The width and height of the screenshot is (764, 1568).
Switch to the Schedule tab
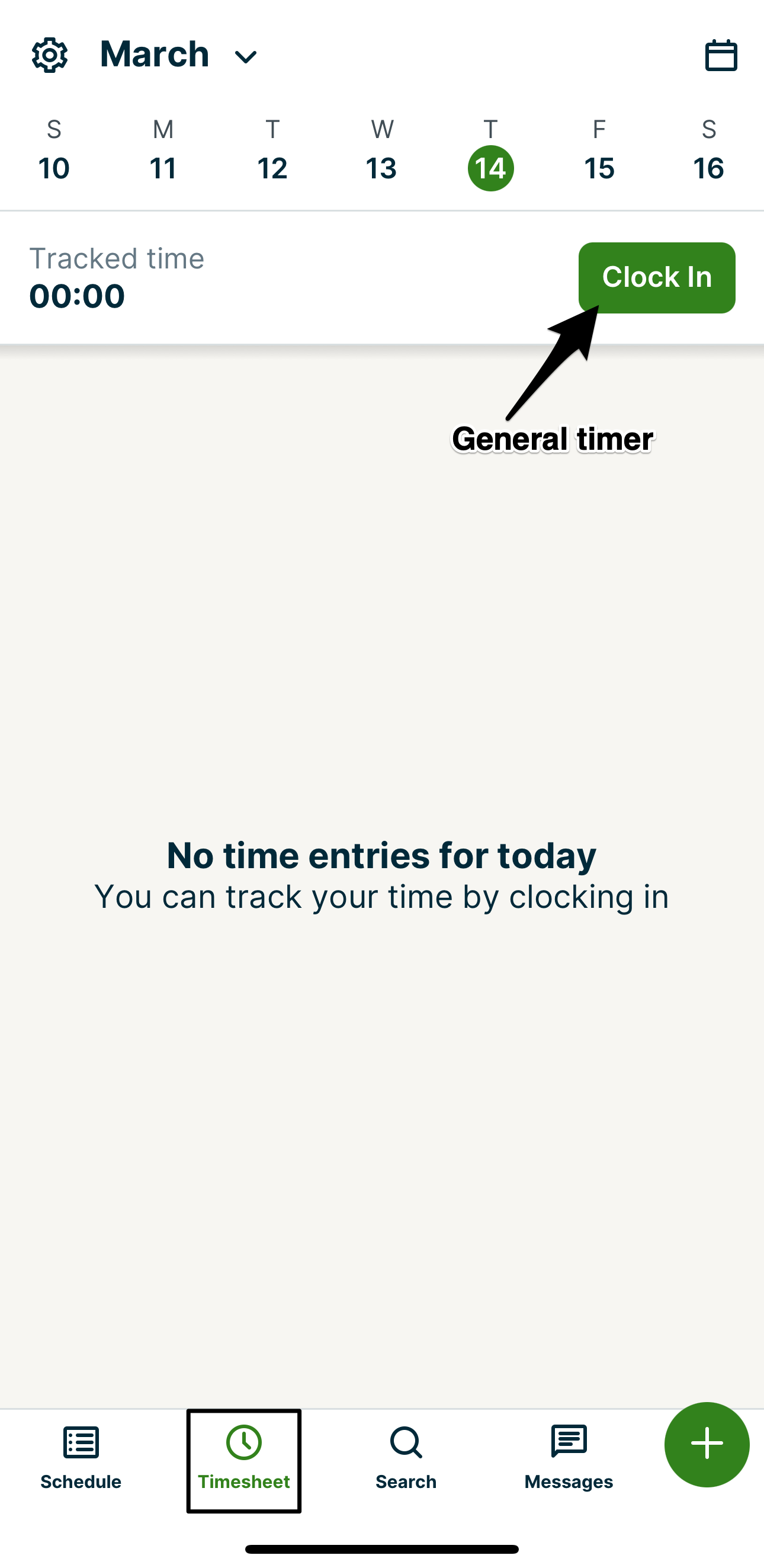click(x=81, y=1458)
